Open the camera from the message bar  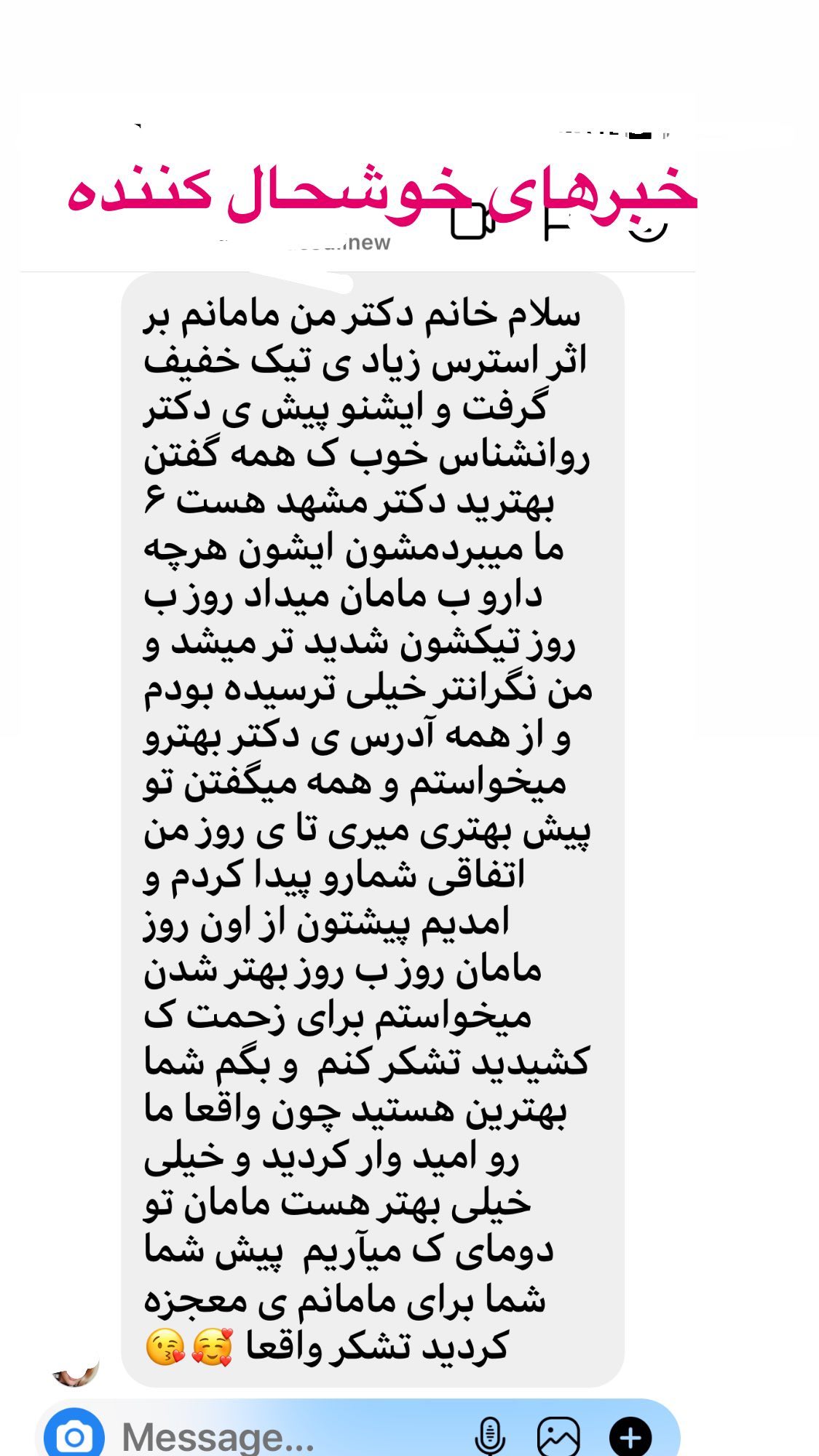click(x=74, y=1437)
